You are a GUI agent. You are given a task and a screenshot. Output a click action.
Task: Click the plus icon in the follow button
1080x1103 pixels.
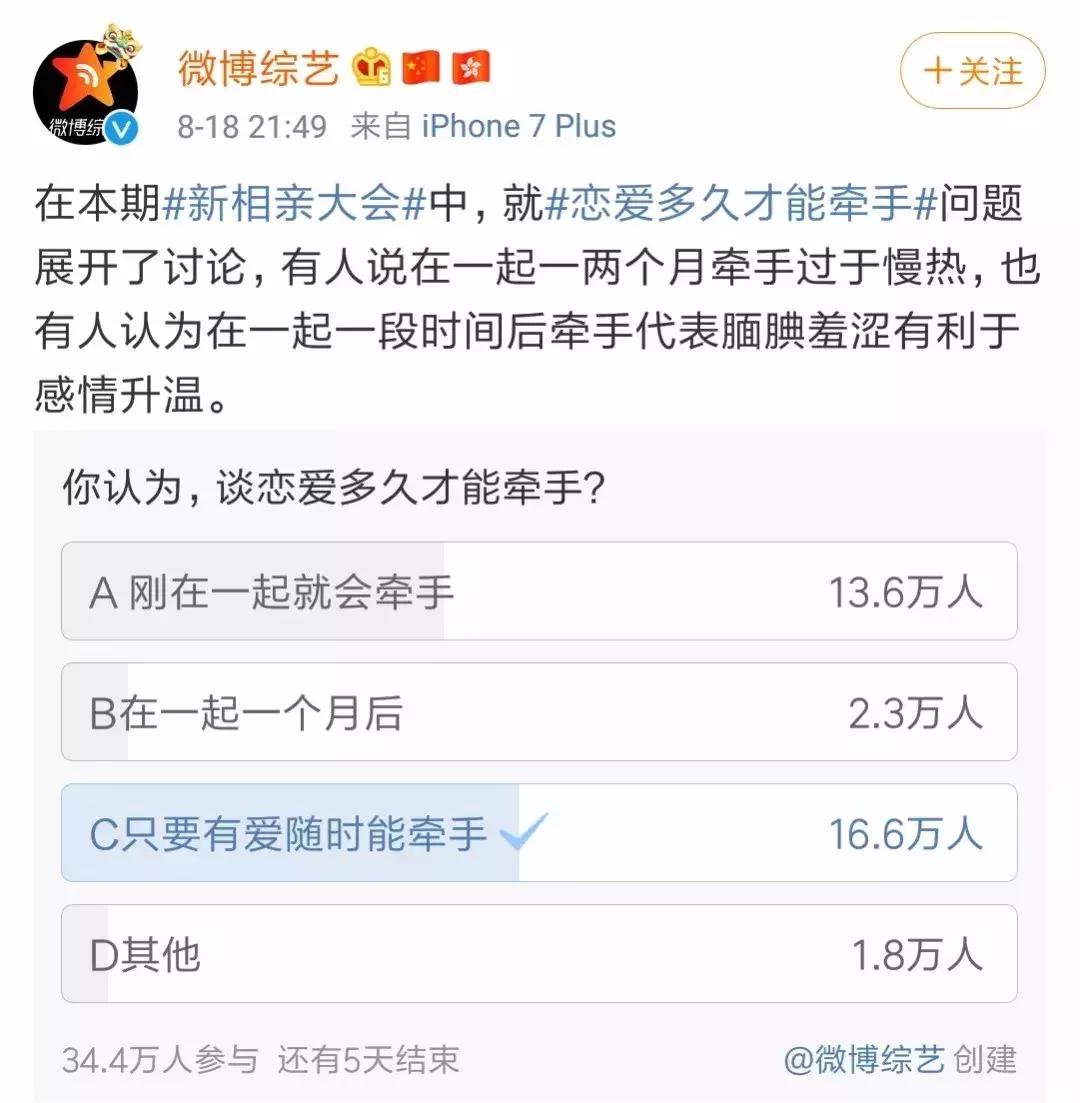936,72
